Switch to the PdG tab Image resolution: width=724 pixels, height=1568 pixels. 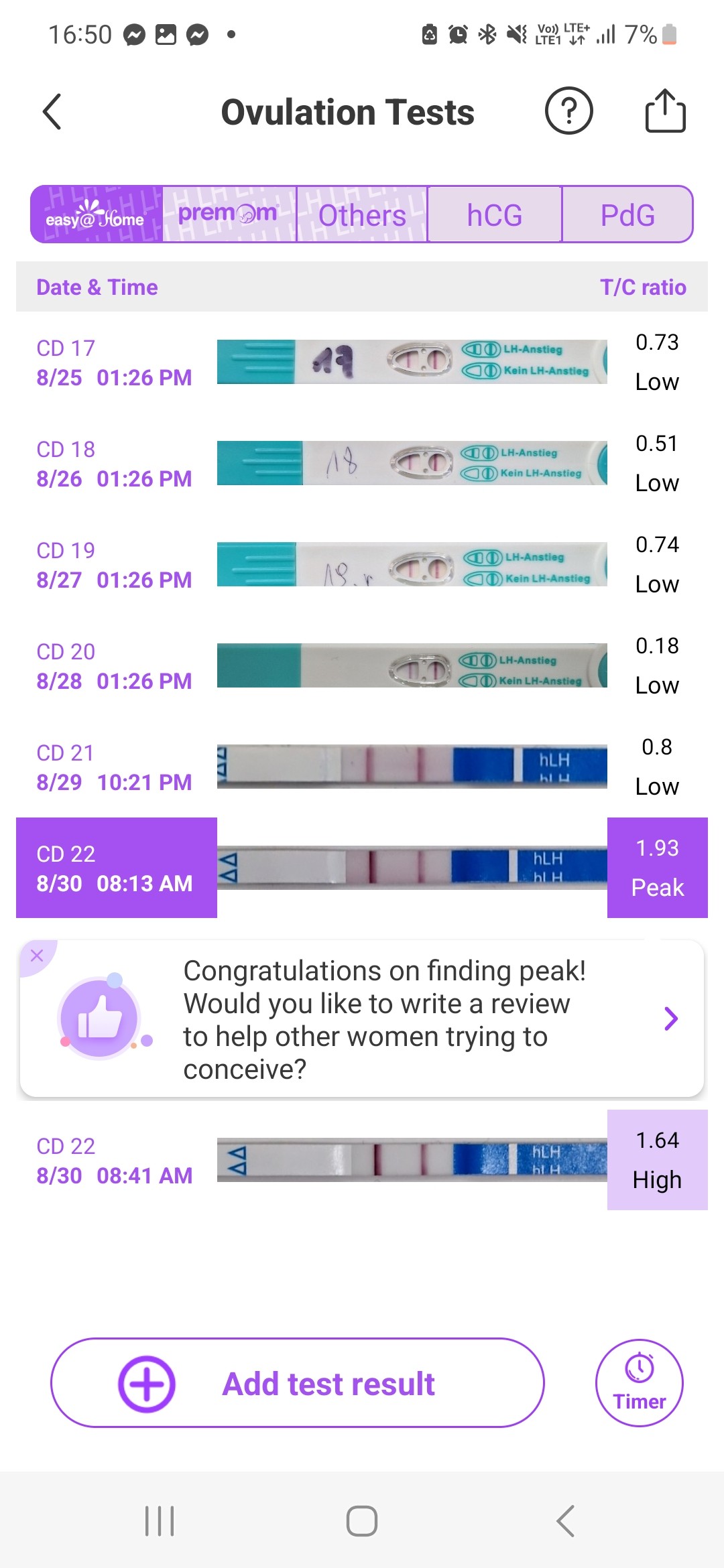627,215
